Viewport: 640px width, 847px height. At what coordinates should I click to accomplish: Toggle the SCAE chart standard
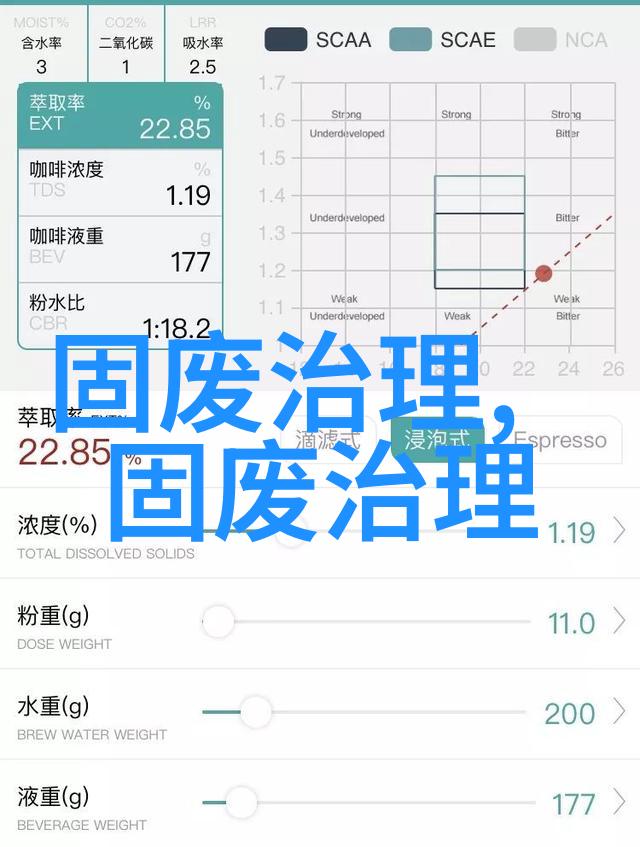[x=442, y=40]
